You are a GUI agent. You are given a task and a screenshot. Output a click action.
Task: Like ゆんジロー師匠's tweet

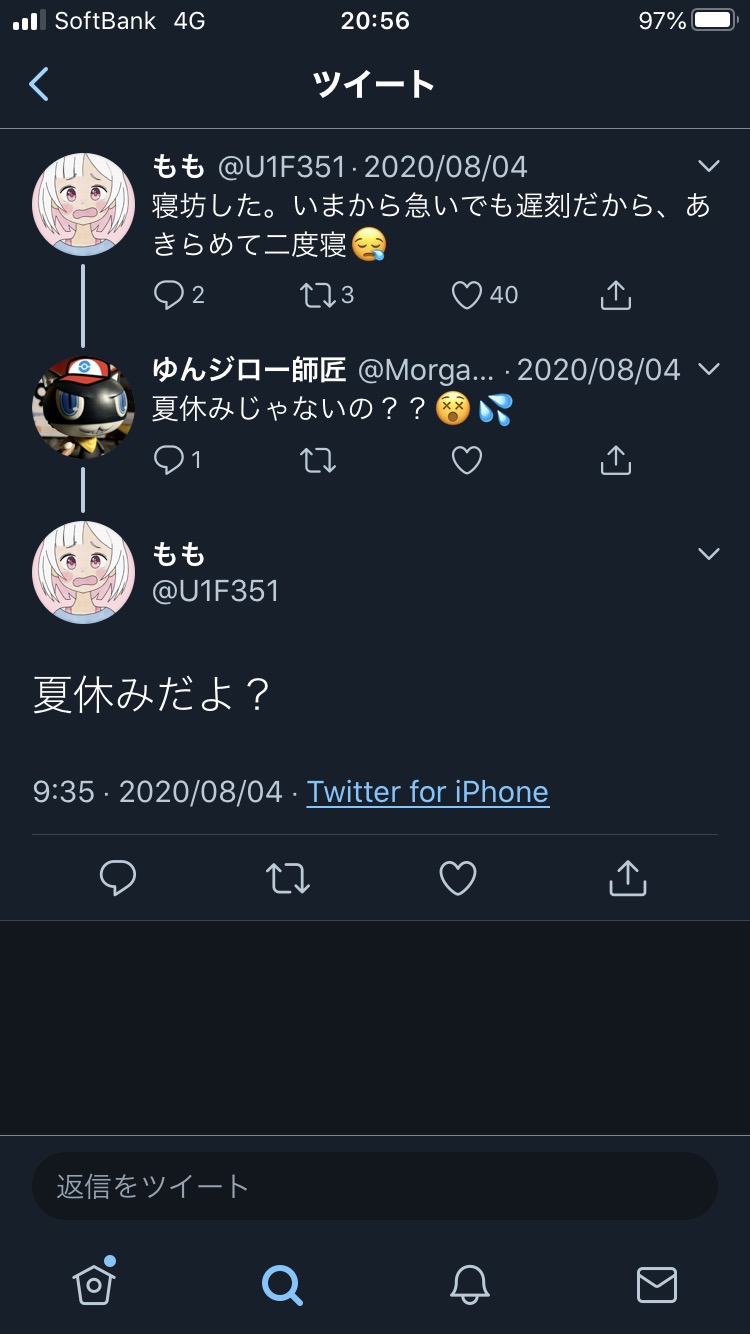pyautogui.click(x=467, y=460)
